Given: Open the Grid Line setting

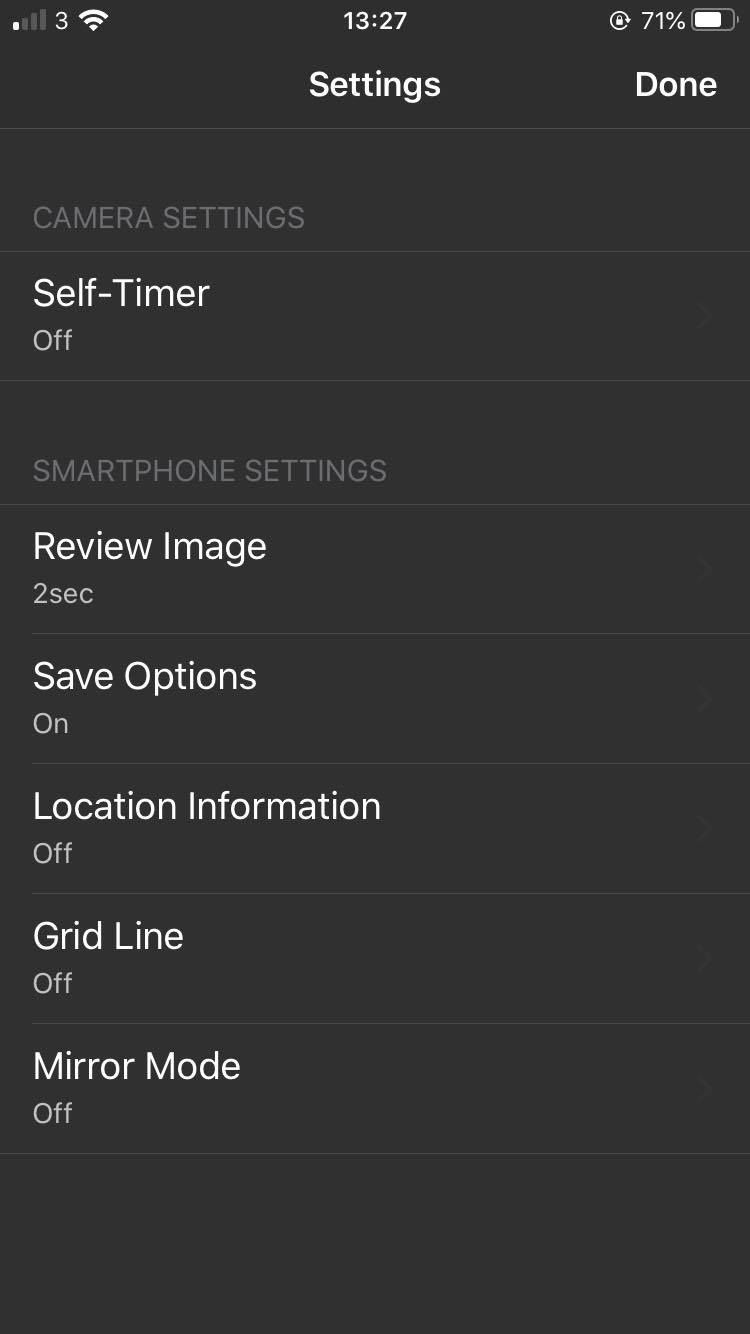Looking at the screenshot, I should tap(375, 959).
